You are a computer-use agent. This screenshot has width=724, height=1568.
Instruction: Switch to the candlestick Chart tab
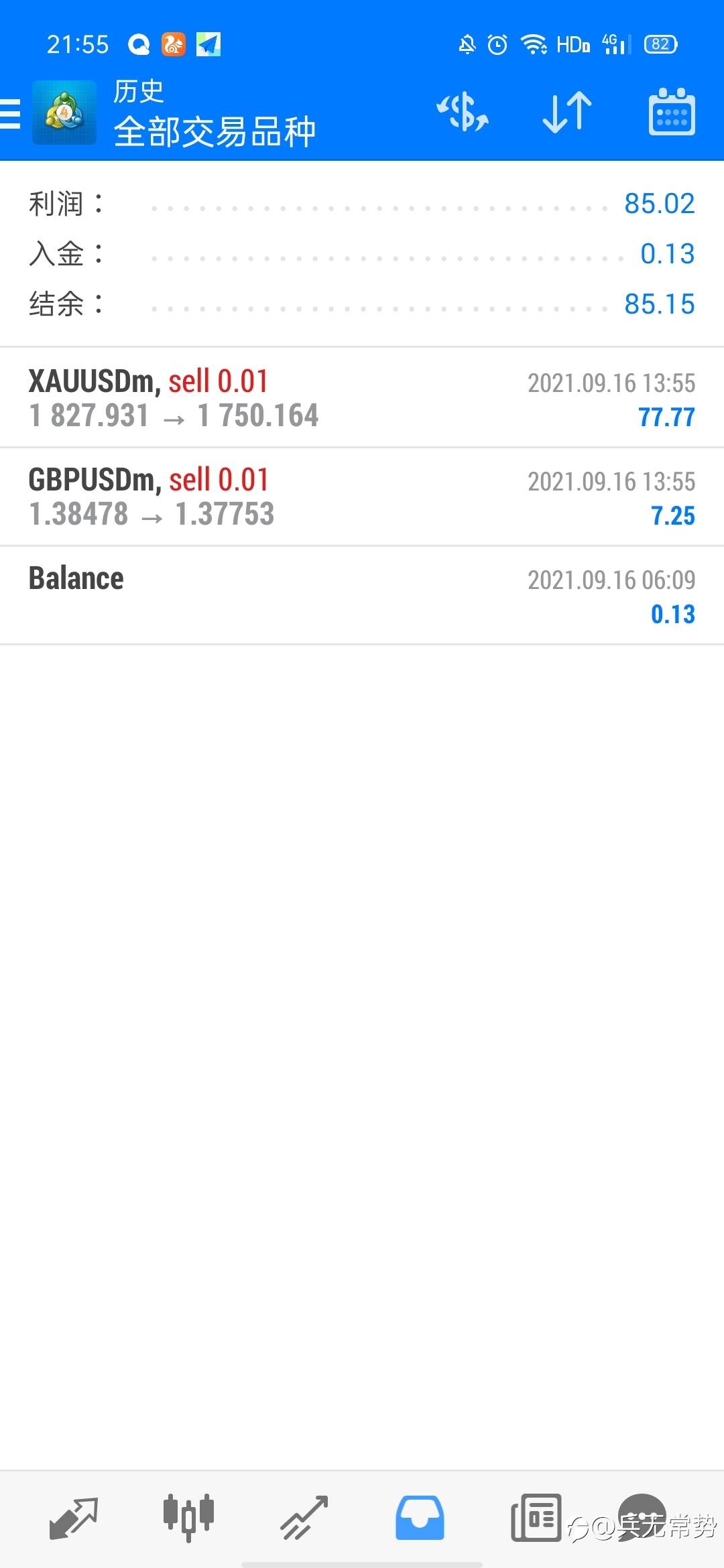pyautogui.click(x=188, y=1518)
